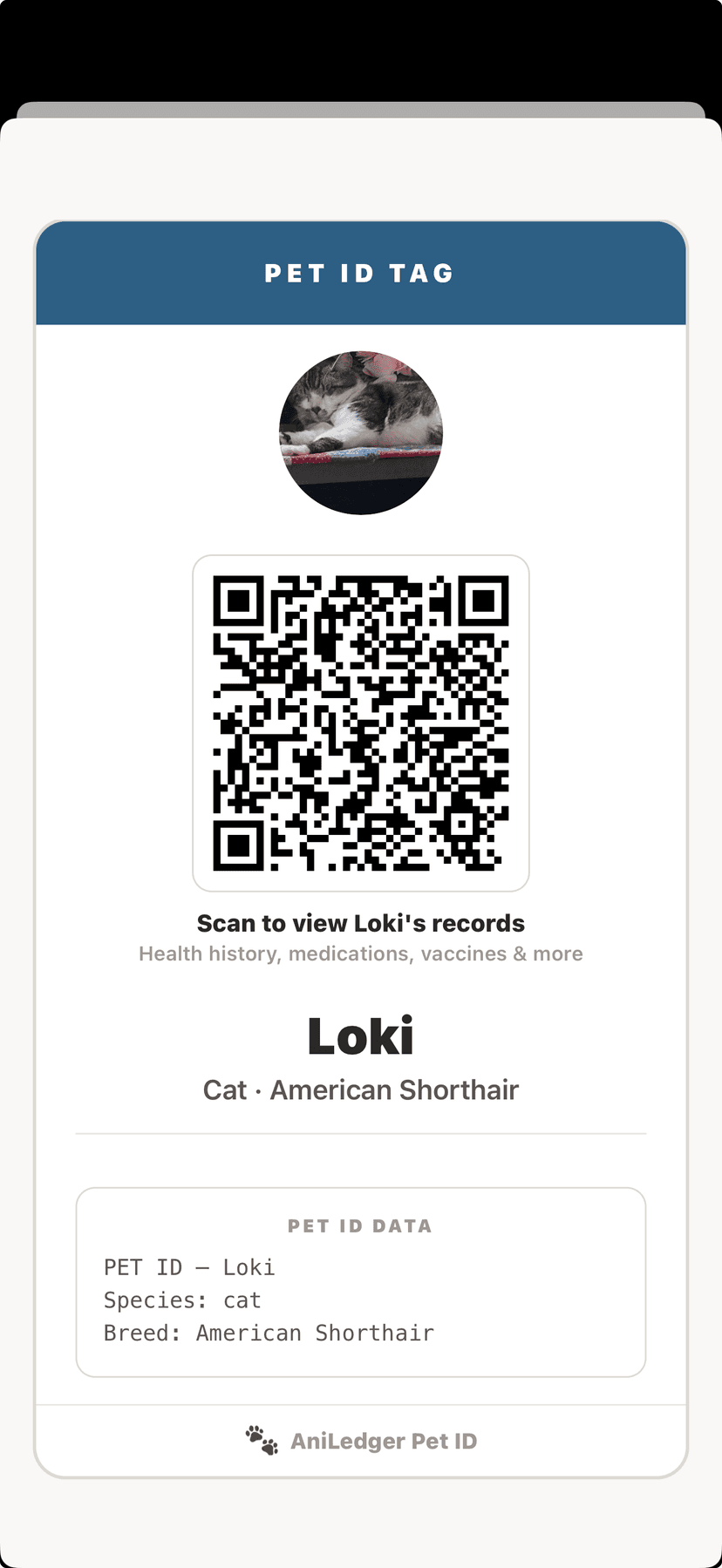Select Loki's name heading
Viewport: 722px width, 1568px height.
tap(360, 1036)
